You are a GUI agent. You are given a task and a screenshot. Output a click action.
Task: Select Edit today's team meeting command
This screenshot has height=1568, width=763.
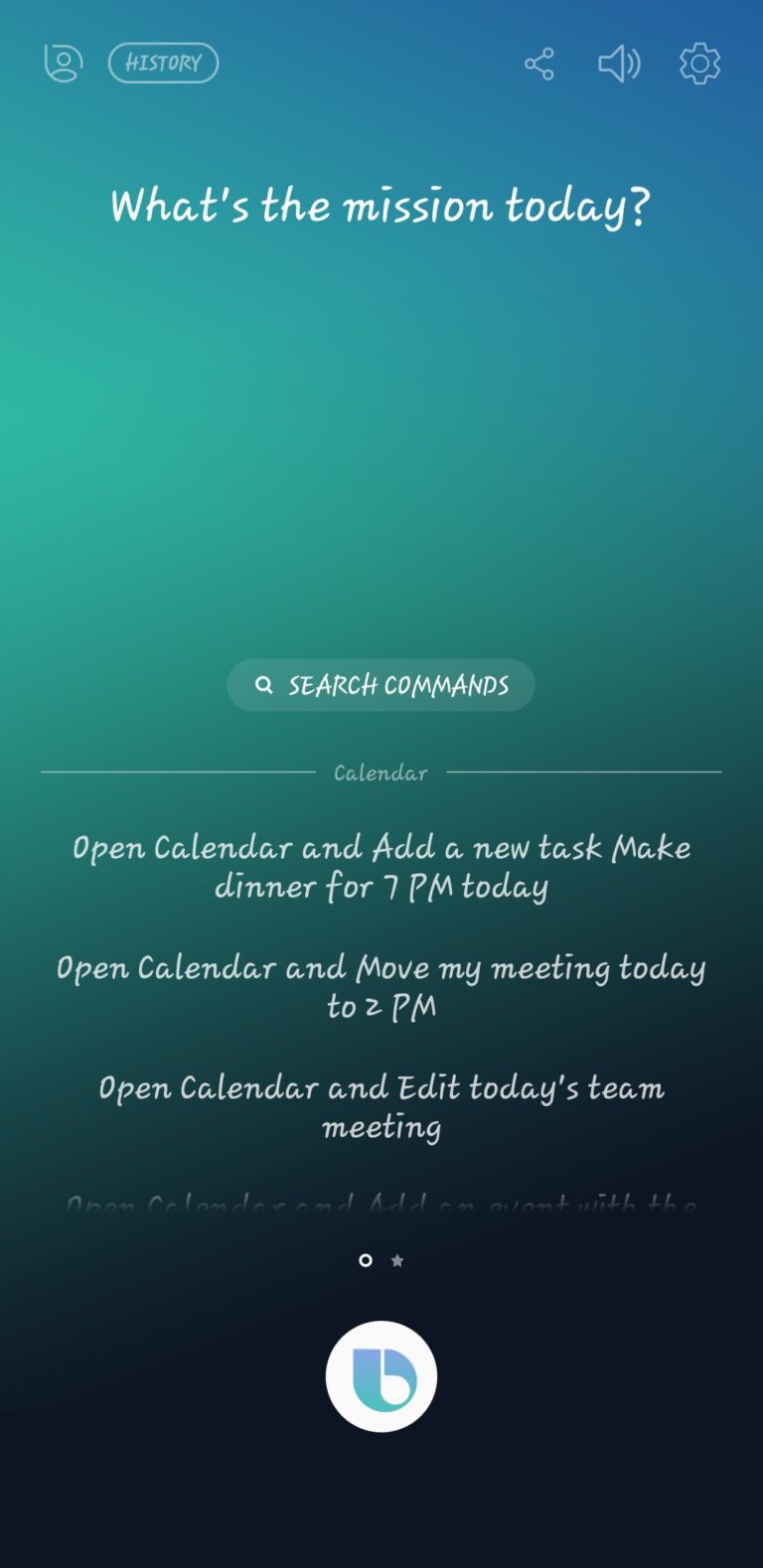tap(381, 1106)
